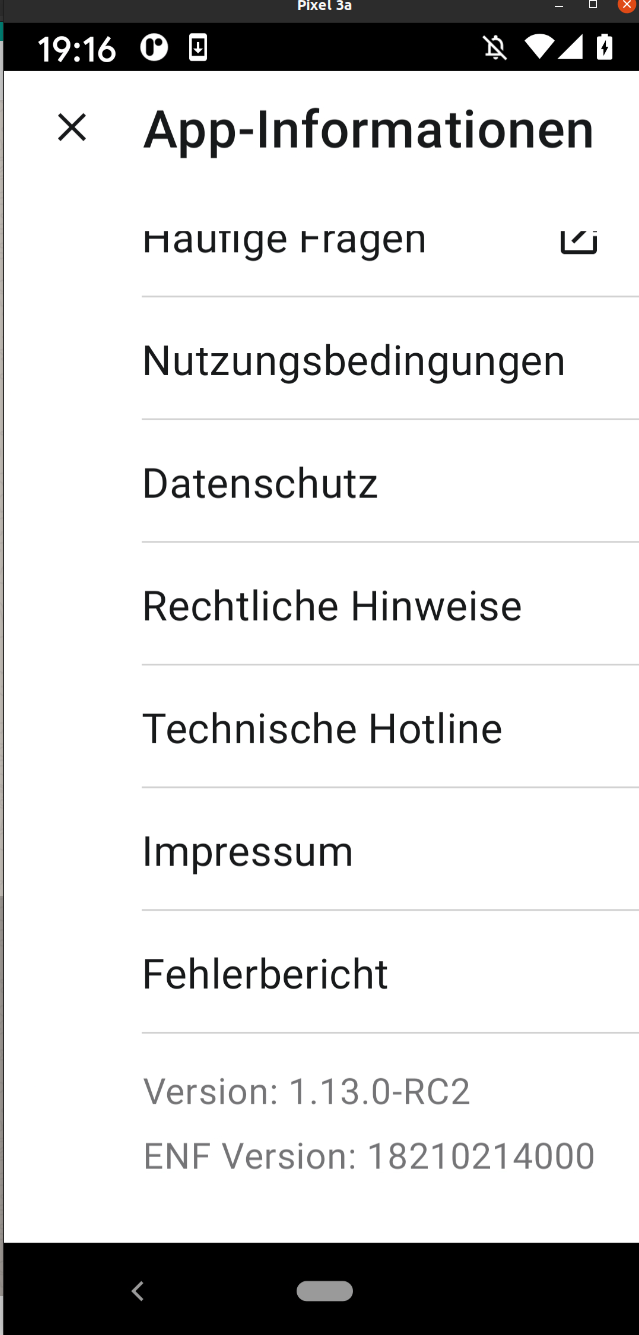Tap the system back arrow
Image resolution: width=639 pixels, height=1335 pixels.
tap(138, 1291)
